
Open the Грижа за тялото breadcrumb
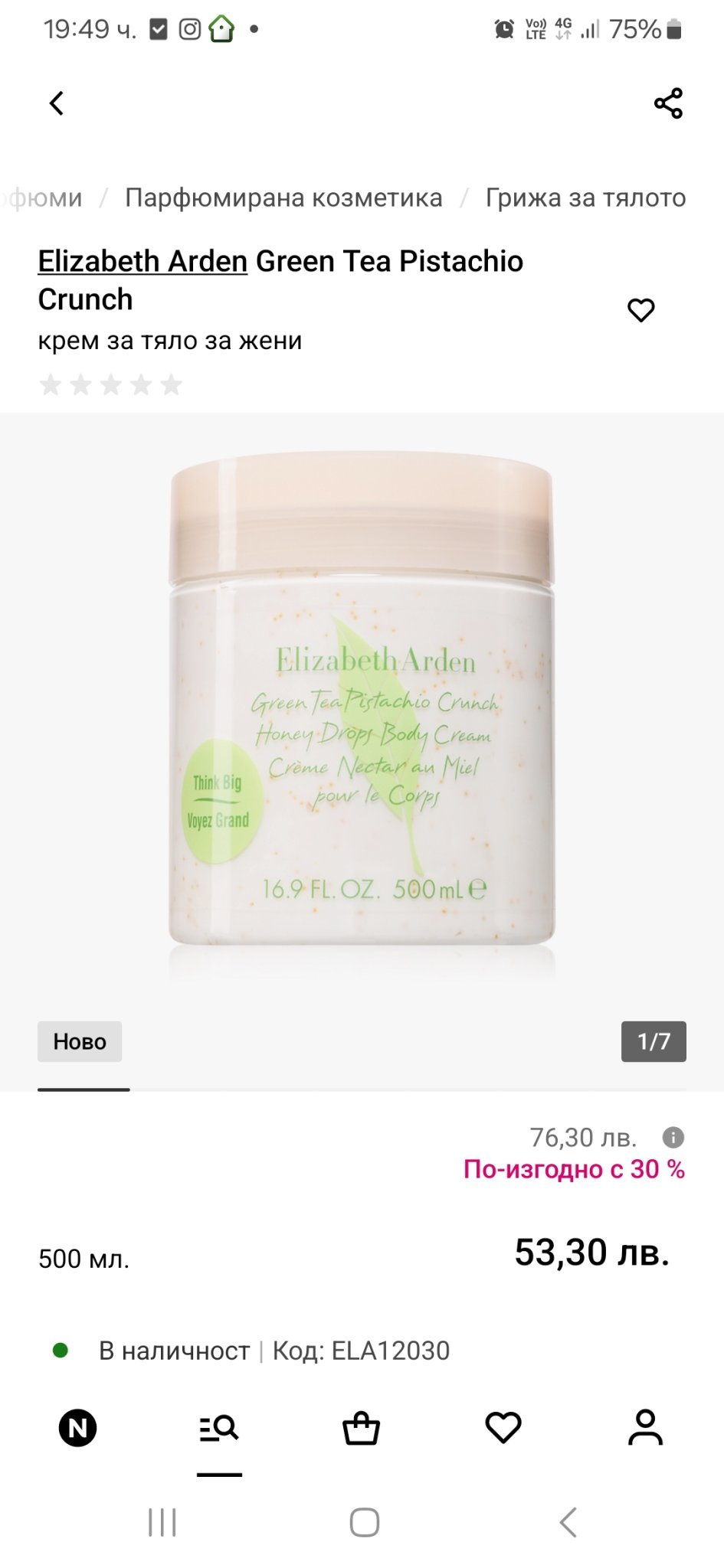[x=585, y=198]
